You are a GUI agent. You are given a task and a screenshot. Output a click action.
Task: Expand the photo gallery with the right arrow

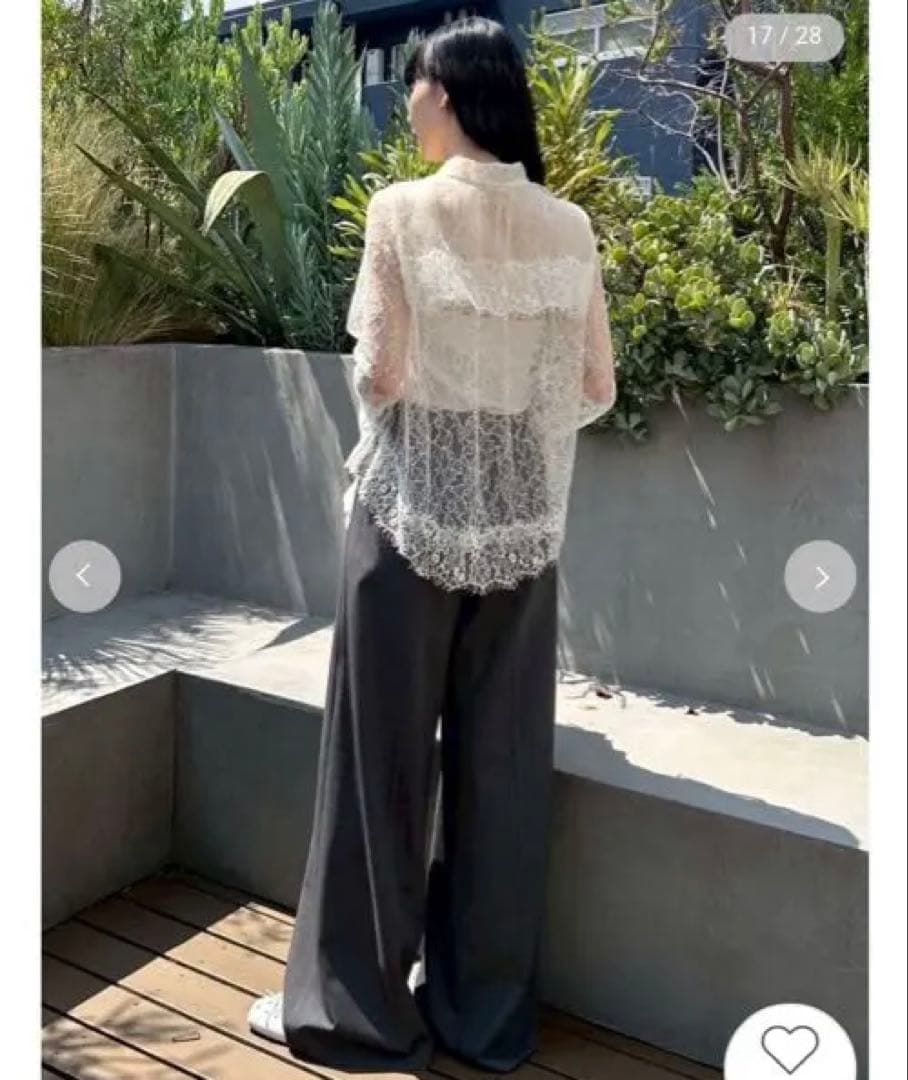click(x=822, y=577)
